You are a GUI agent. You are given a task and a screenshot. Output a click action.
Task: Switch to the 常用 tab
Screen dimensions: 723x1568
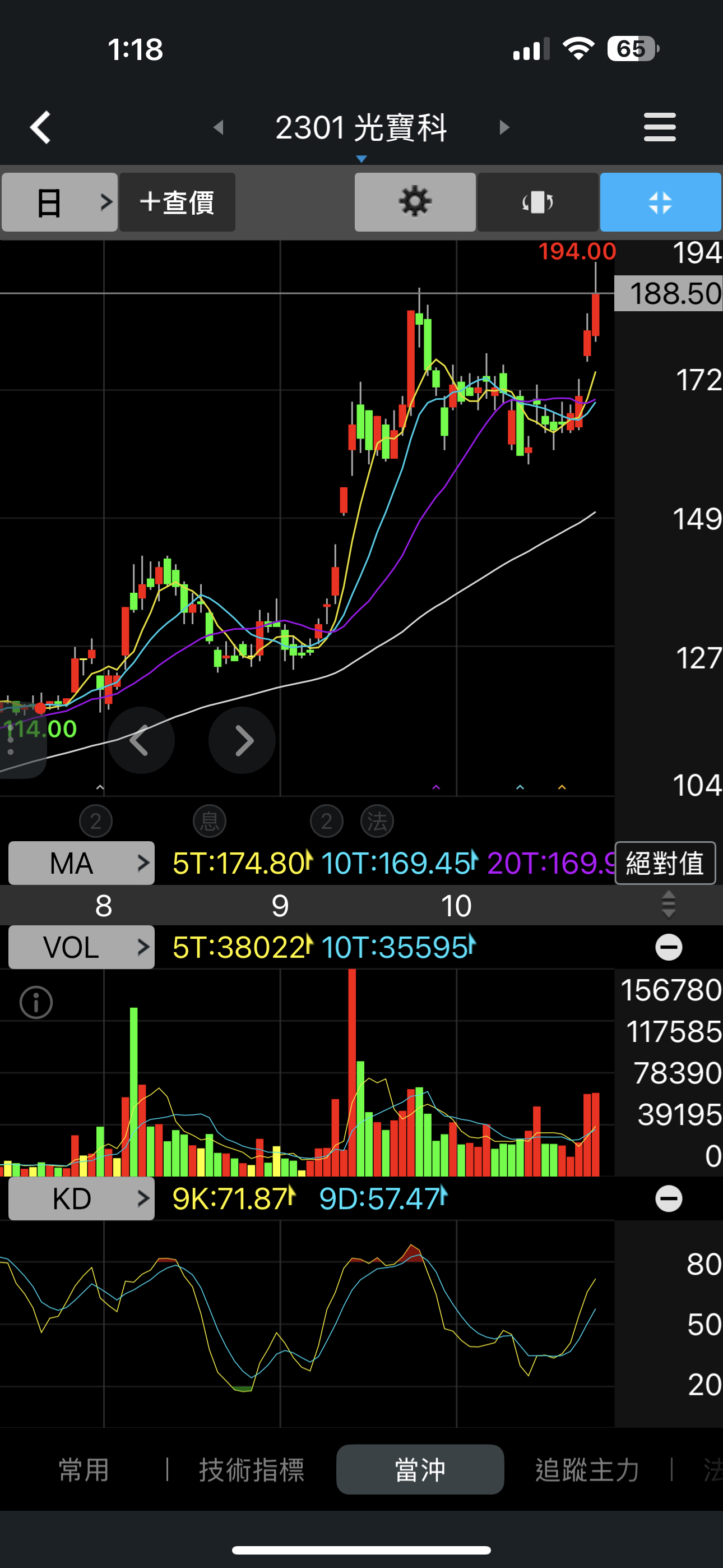pyautogui.click(x=84, y=1469)
